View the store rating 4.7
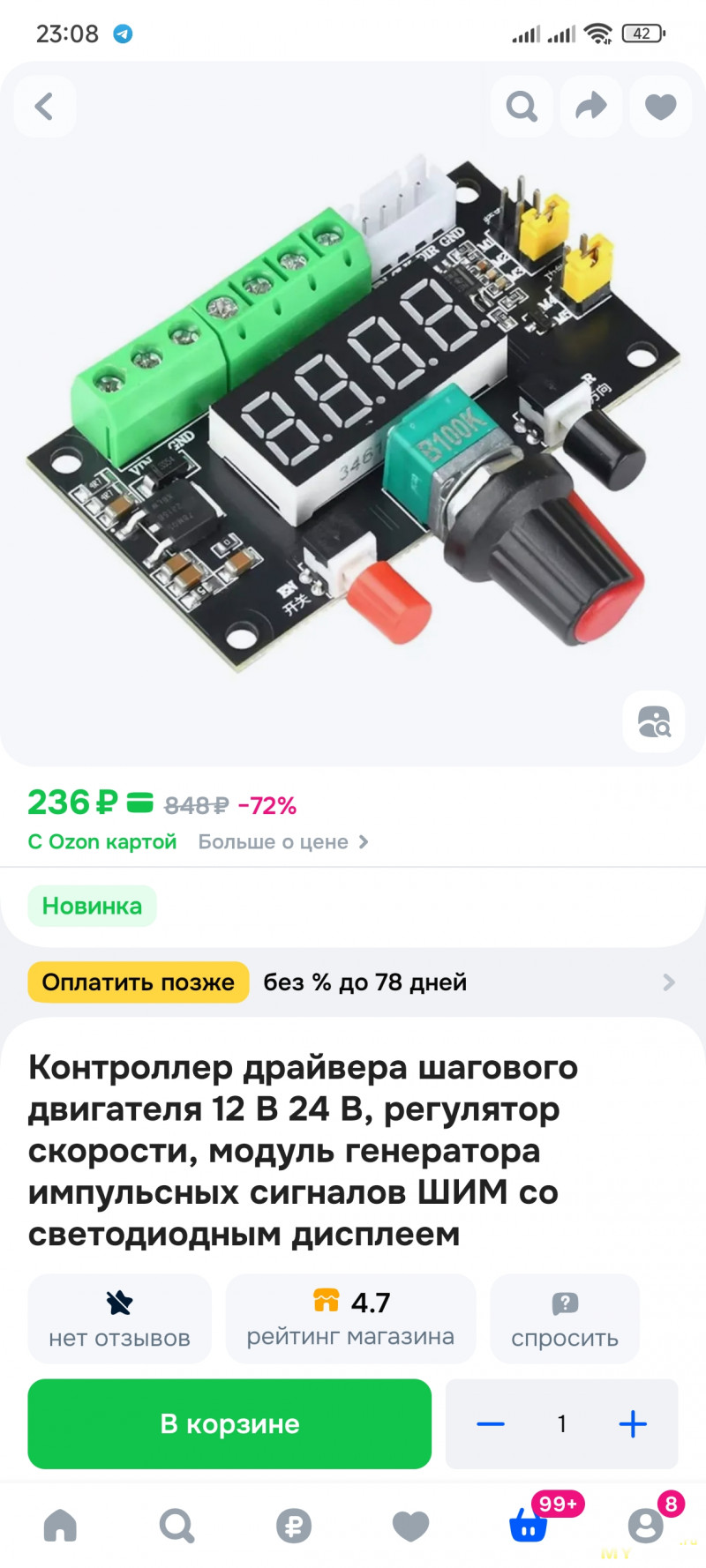The height and width of the screenshot is (1568, 706). pyautogui.click(x=350, y=1319)
